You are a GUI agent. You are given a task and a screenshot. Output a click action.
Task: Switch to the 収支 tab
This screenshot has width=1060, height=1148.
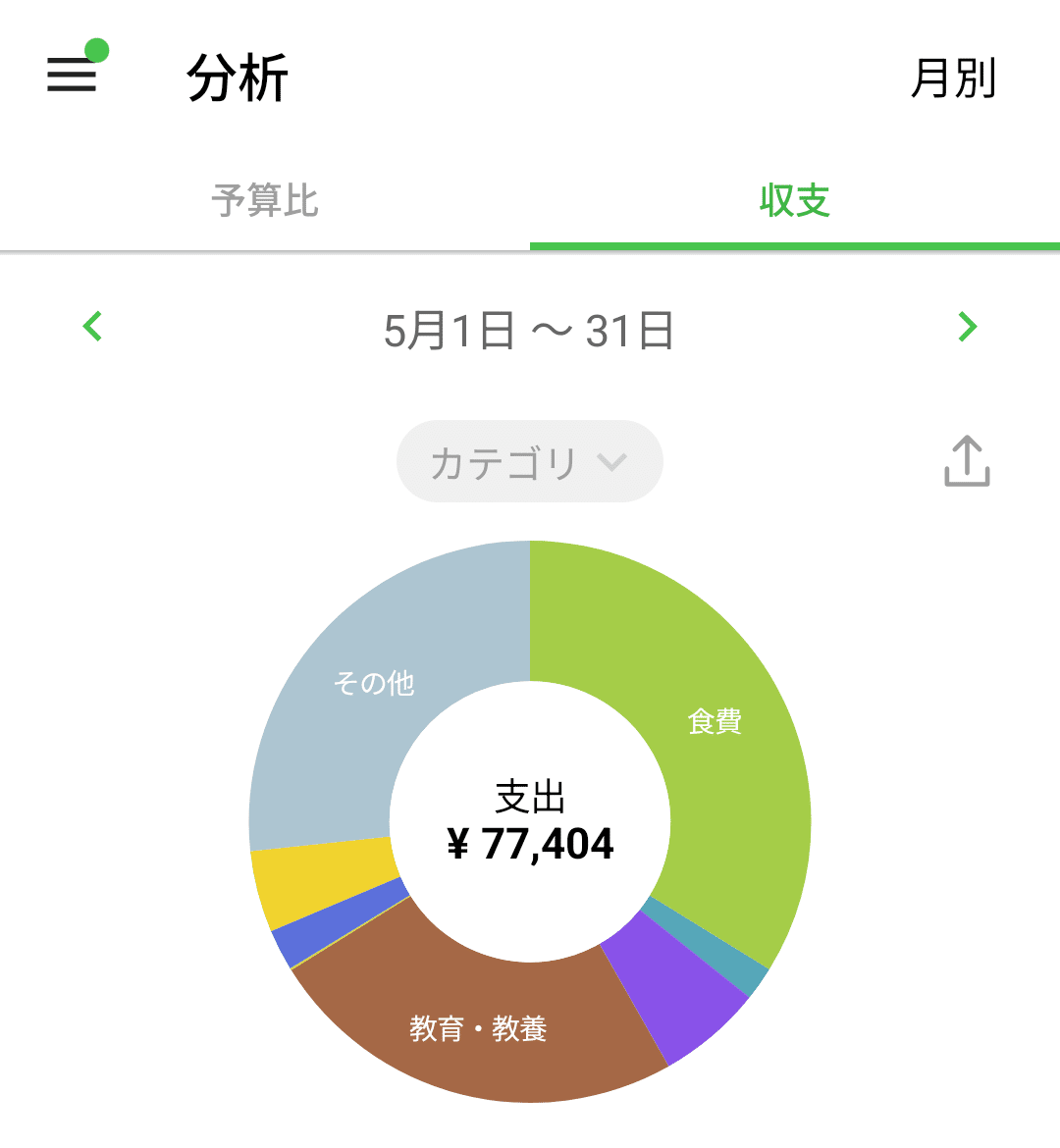point(793,199)
